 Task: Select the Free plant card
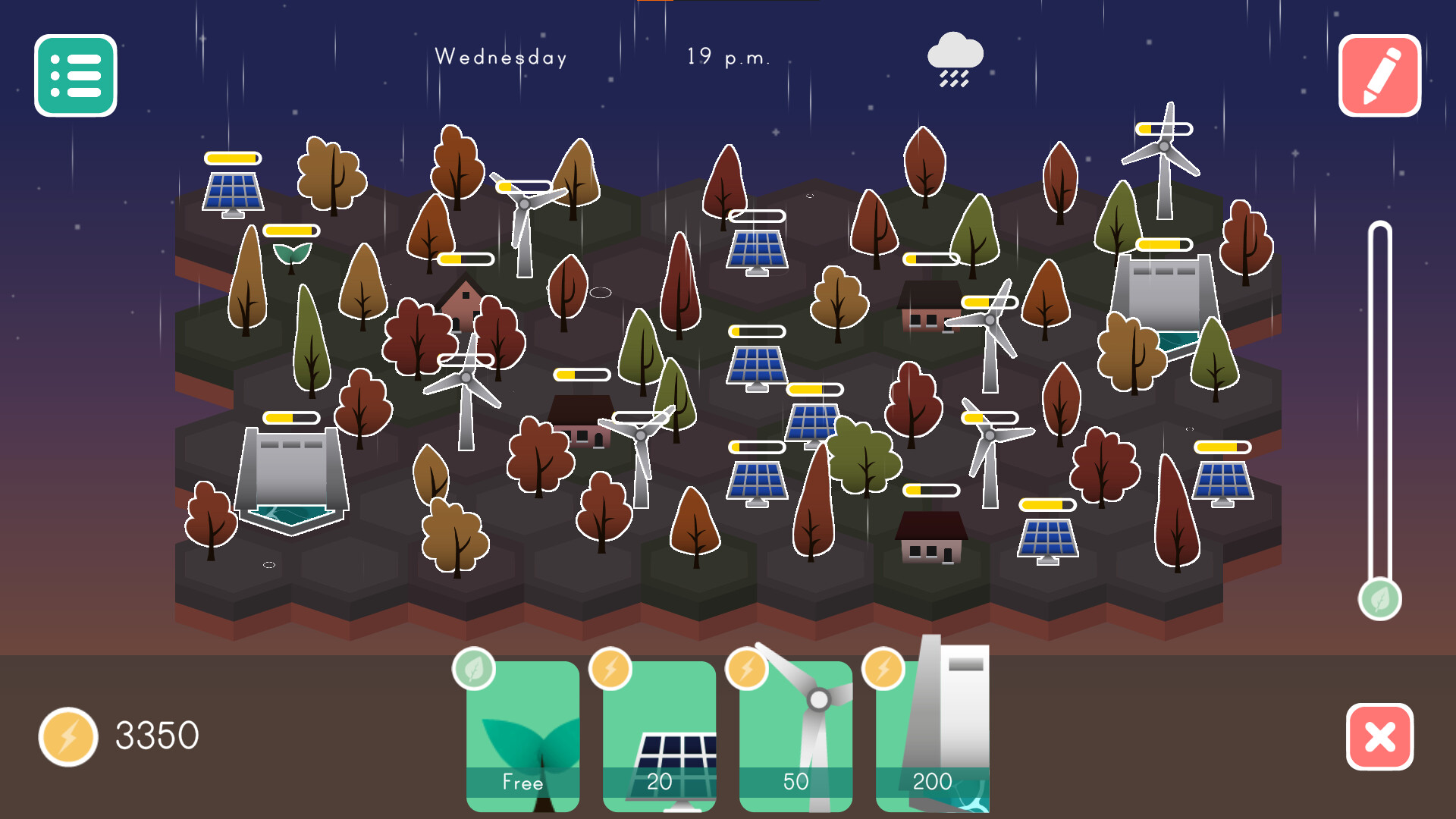tap(522, 736)
